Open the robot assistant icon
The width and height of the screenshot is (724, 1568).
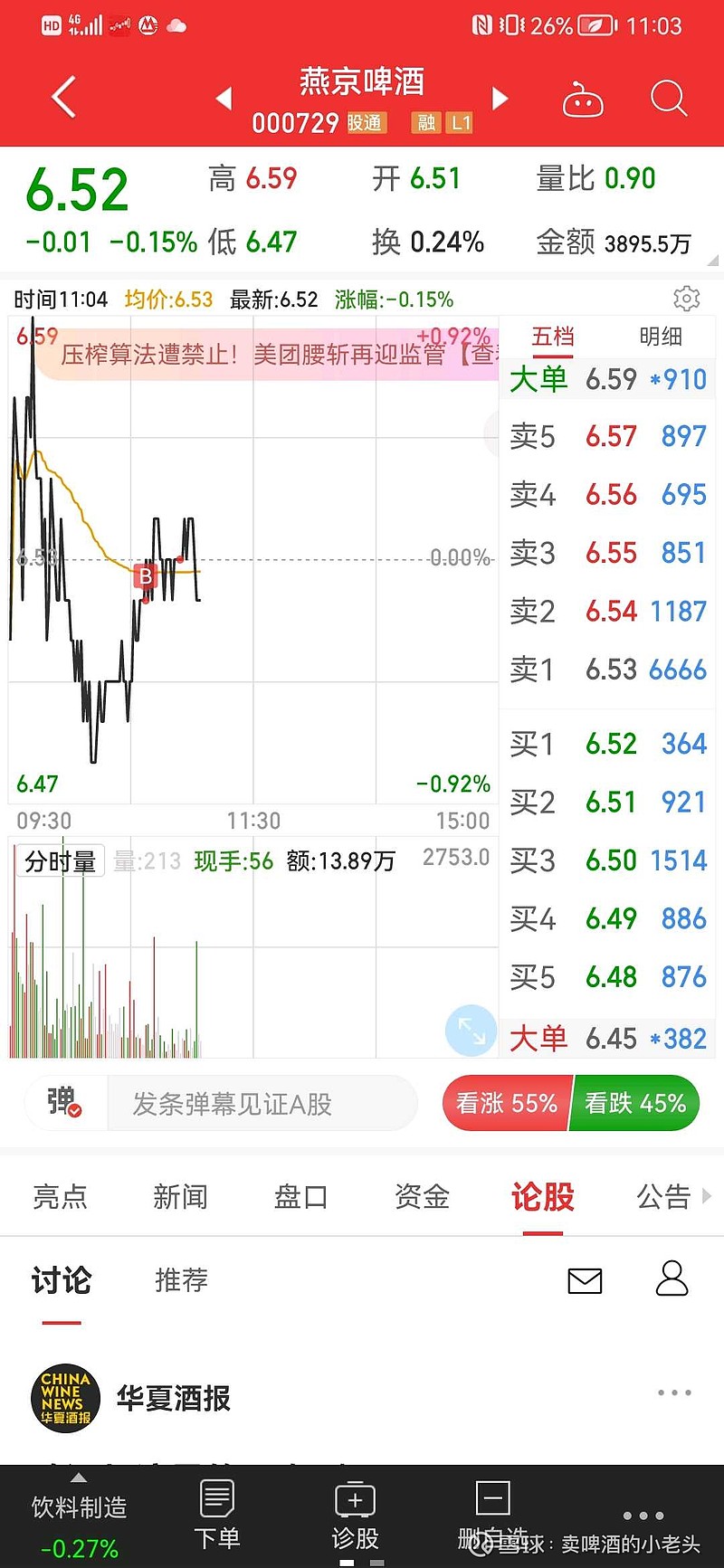pos(583,100)
